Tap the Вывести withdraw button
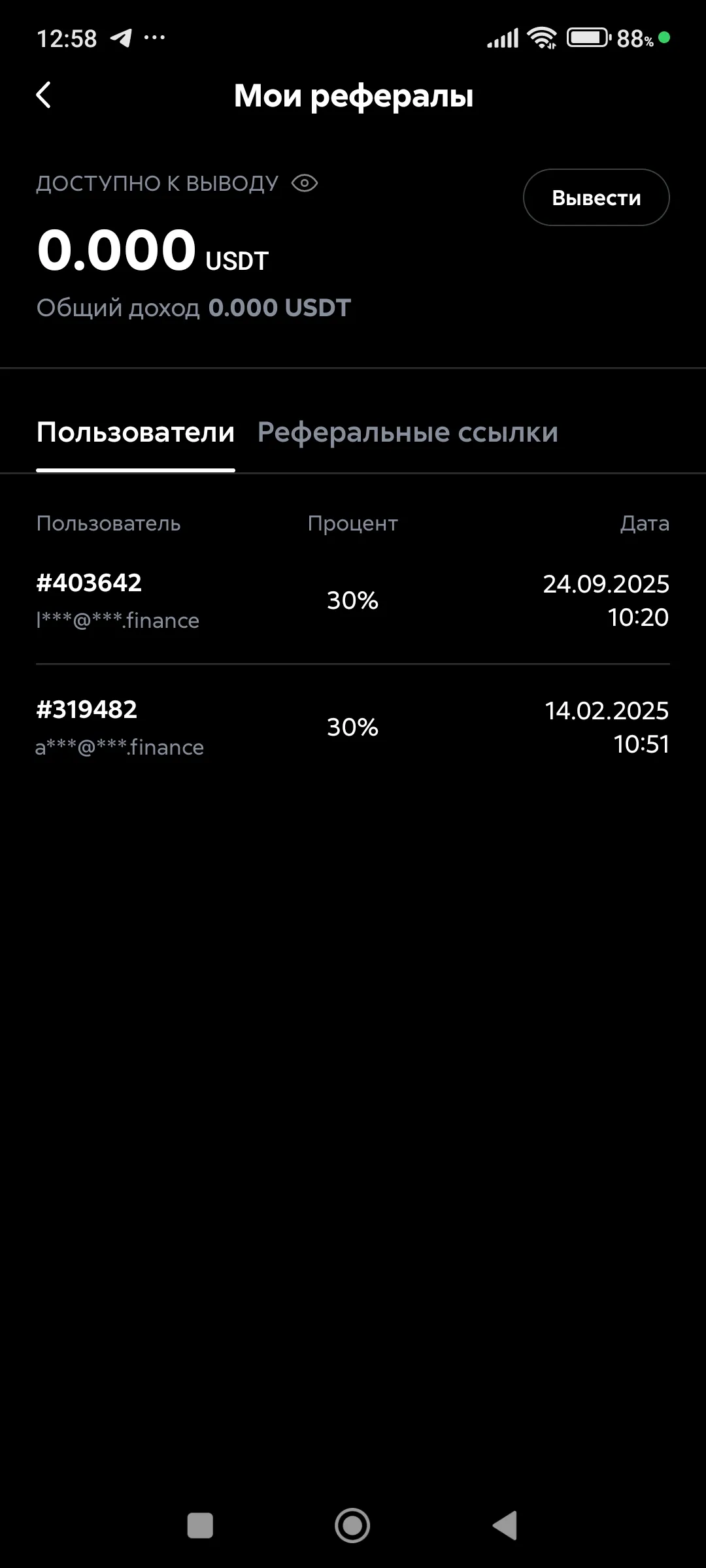This screenshot has height=1568, width=706. coord(596,197)
